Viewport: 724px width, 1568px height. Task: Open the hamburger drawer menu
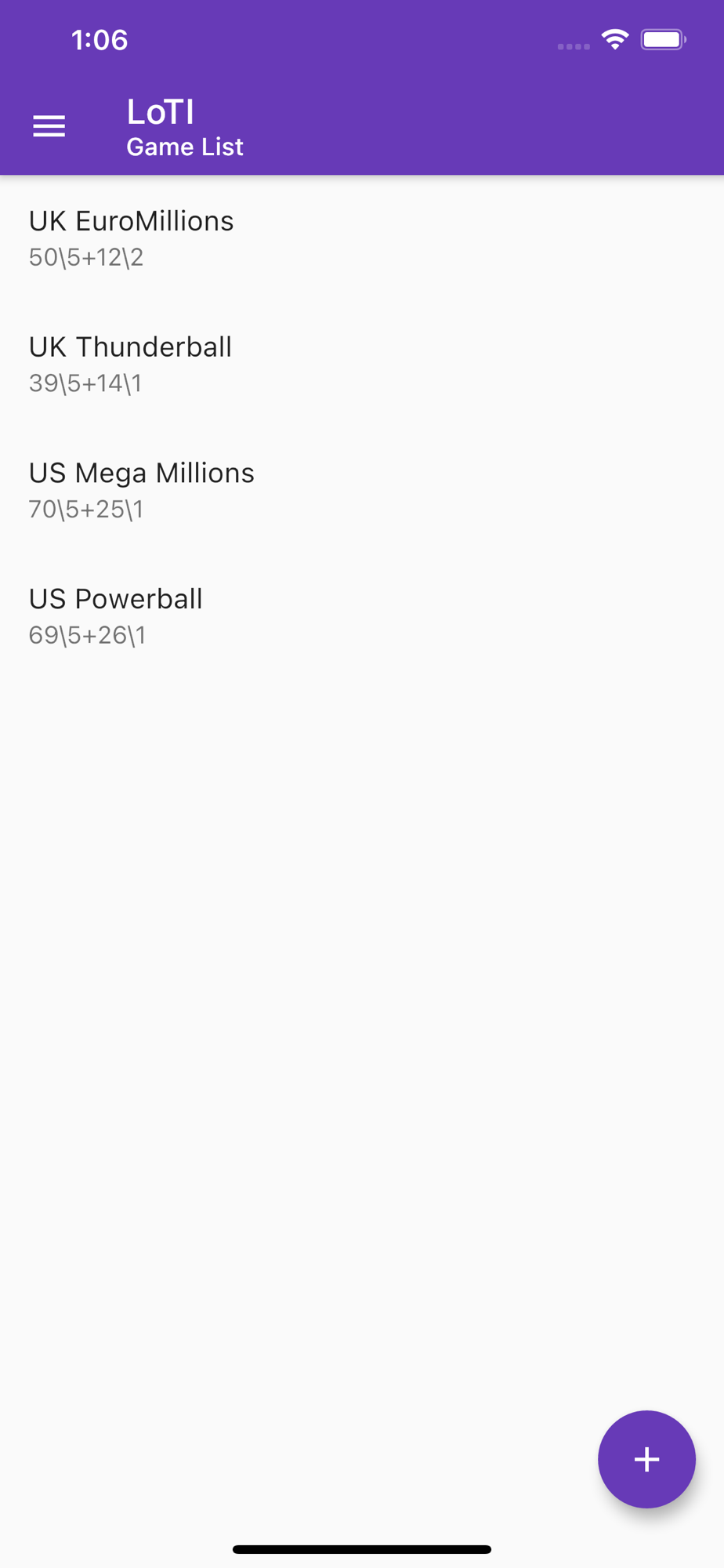49,126
